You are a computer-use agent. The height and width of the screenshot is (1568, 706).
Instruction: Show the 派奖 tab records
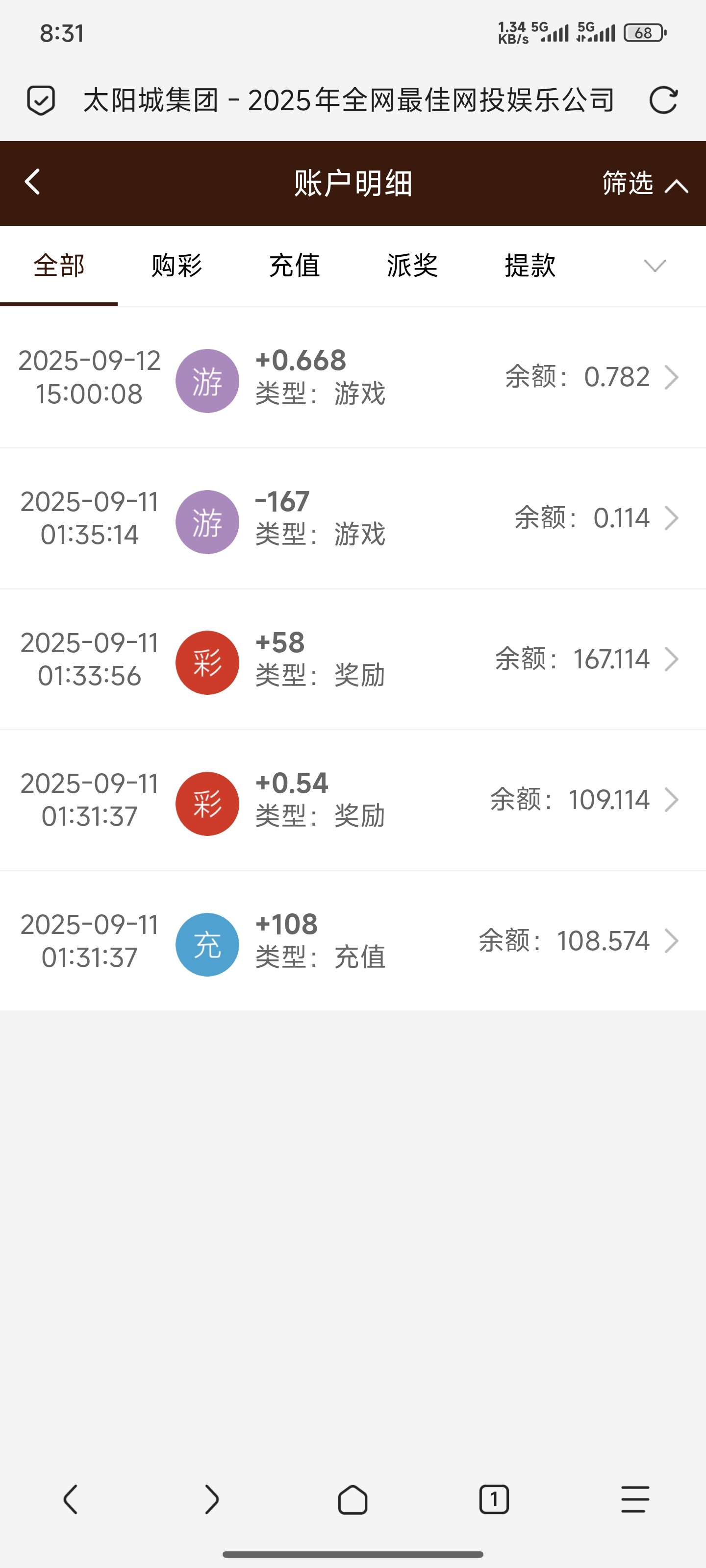412,266
